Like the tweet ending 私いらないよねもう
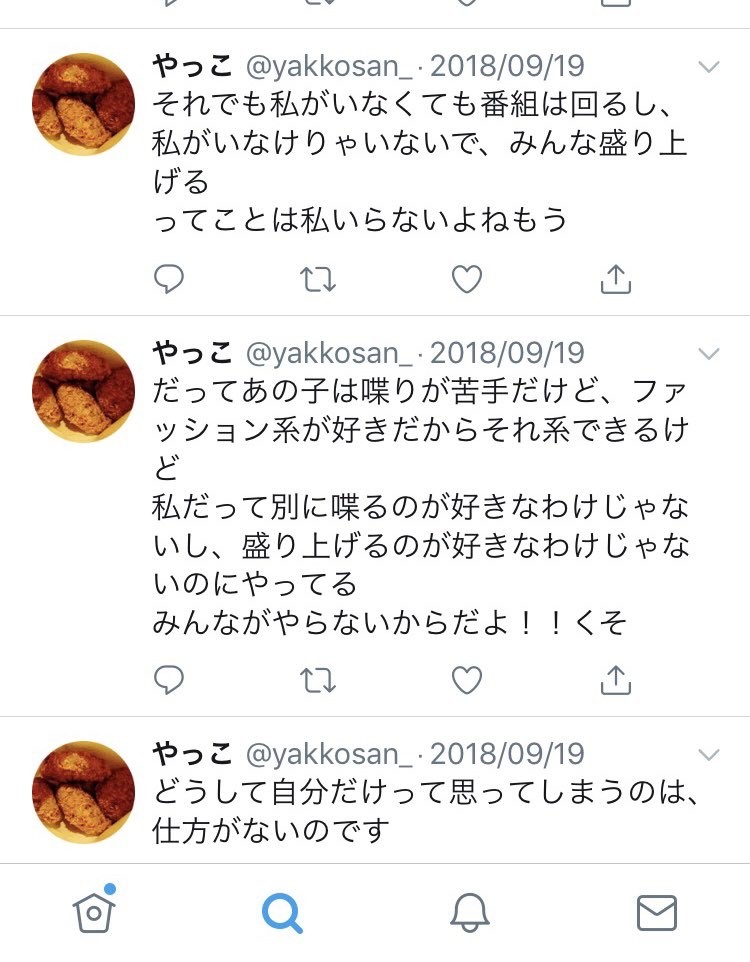750x962 pixels. [467, 280]
